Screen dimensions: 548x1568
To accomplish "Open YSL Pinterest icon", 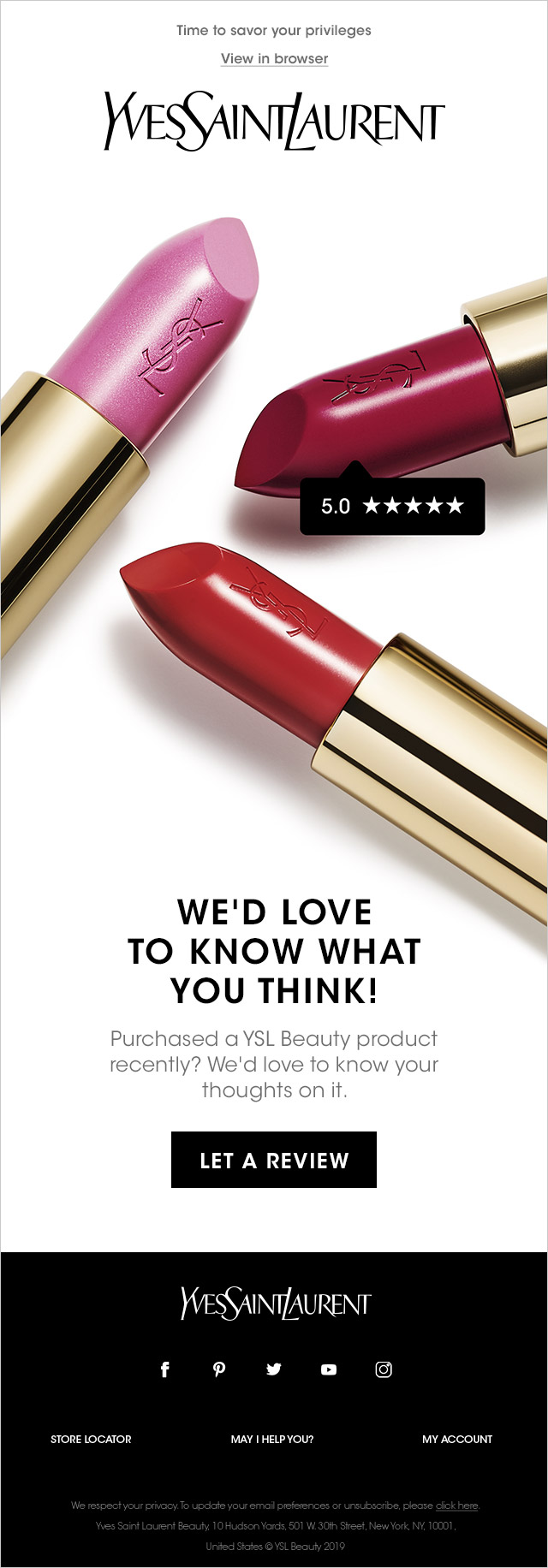I will (219, 1369).
